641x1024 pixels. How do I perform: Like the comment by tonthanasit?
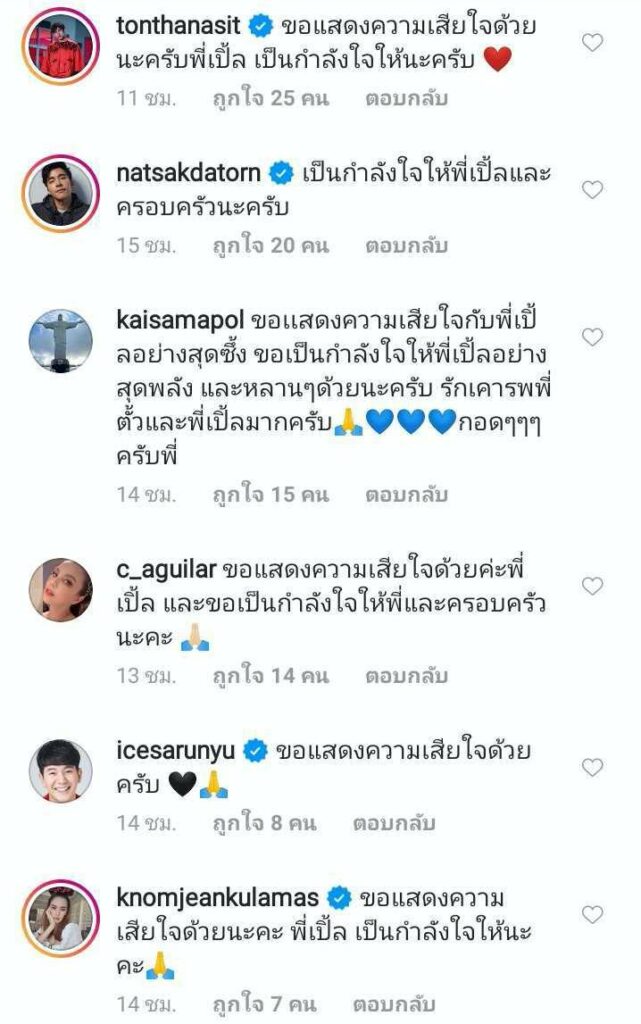pyautogui.click(x=592, y=42)
